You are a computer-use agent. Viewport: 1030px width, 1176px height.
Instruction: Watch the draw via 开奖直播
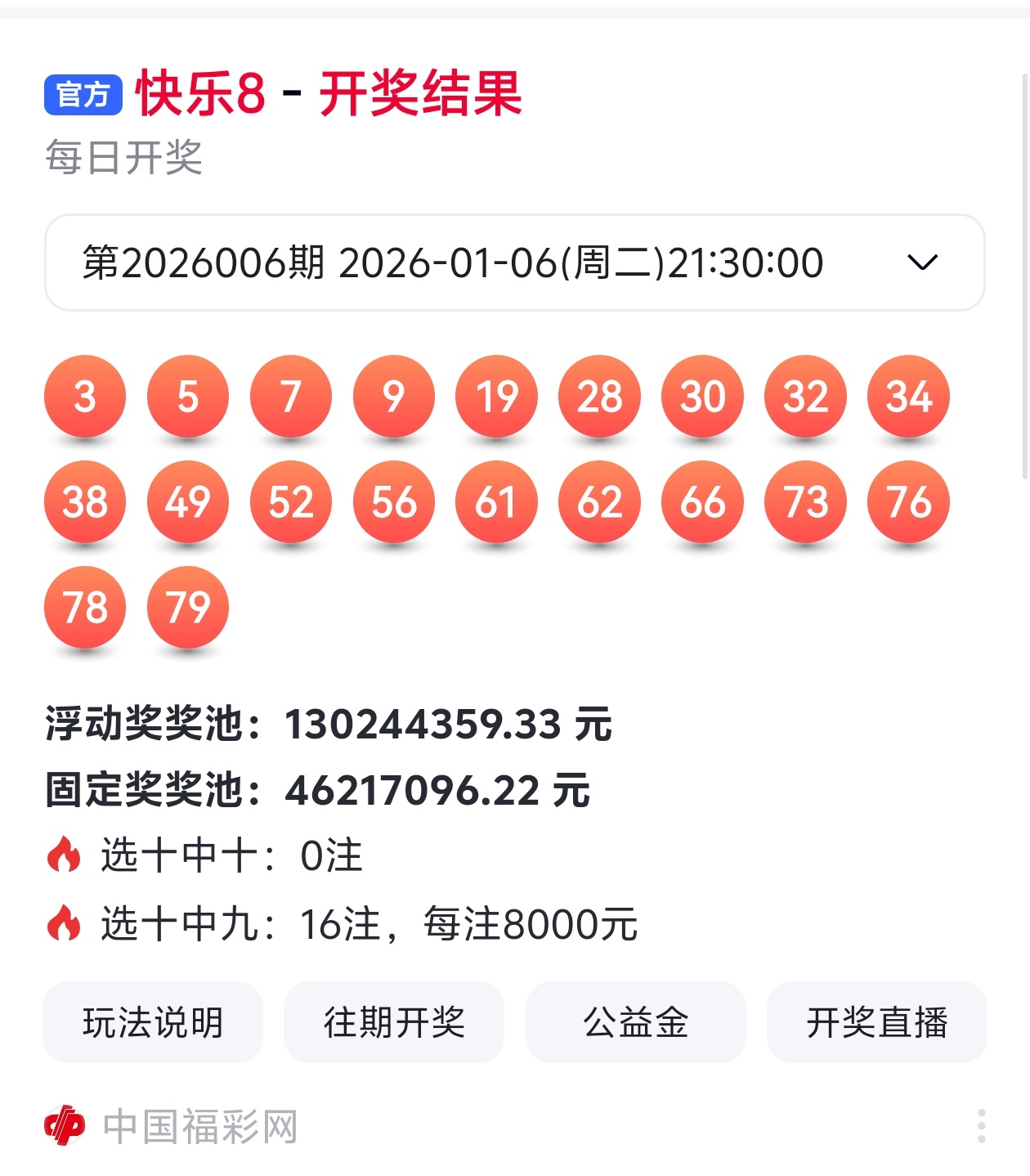(x=876, y=1022)
